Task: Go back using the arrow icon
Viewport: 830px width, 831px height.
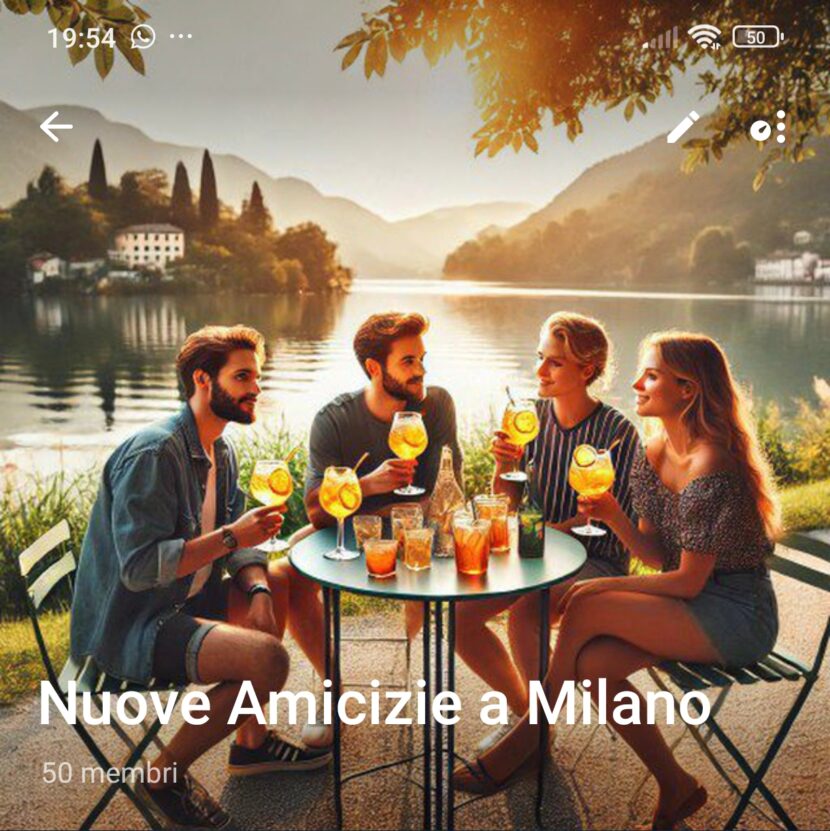Action: click(x=56, y=127)
